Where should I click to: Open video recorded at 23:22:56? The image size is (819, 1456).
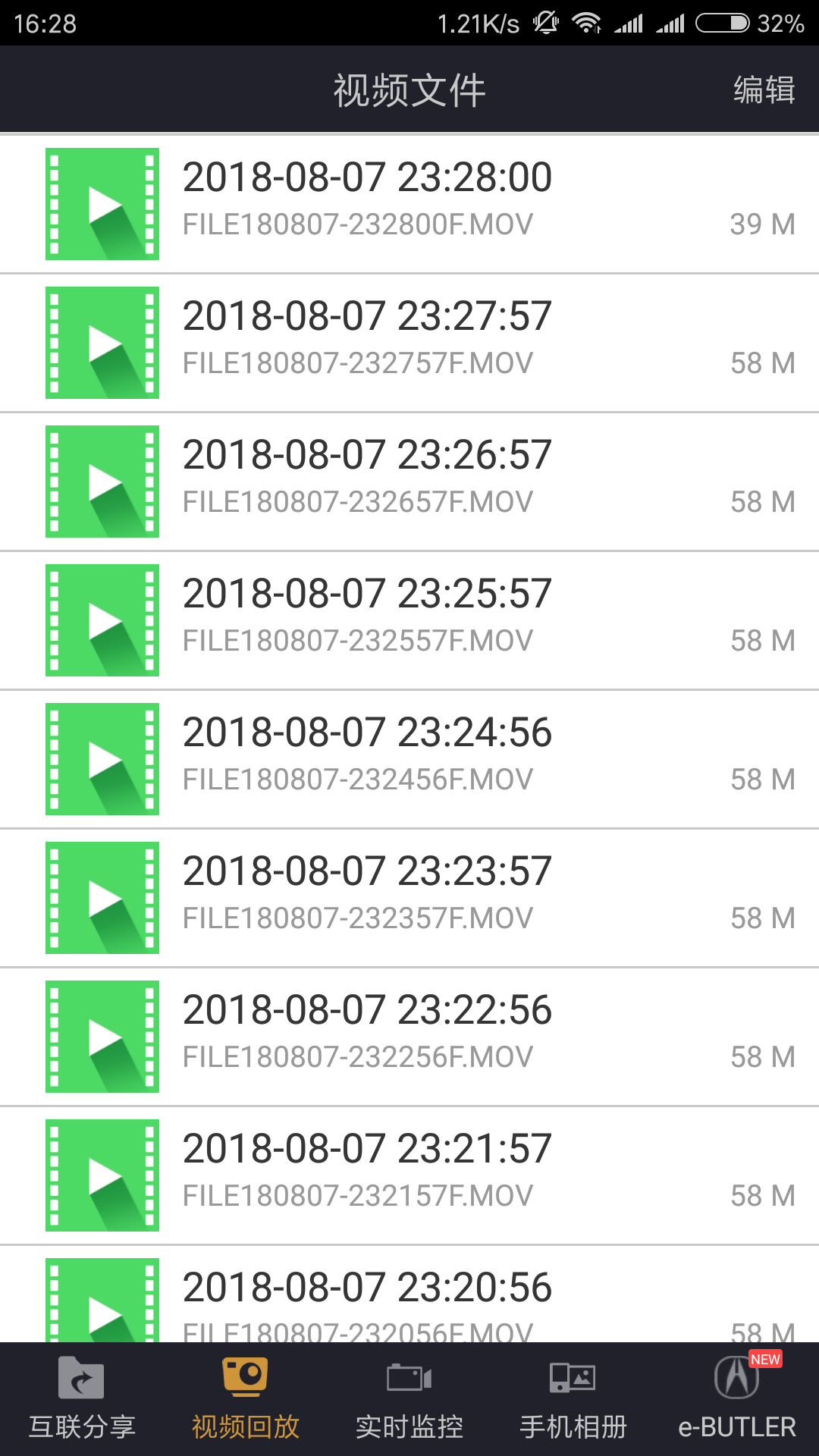pos(409,1036)
